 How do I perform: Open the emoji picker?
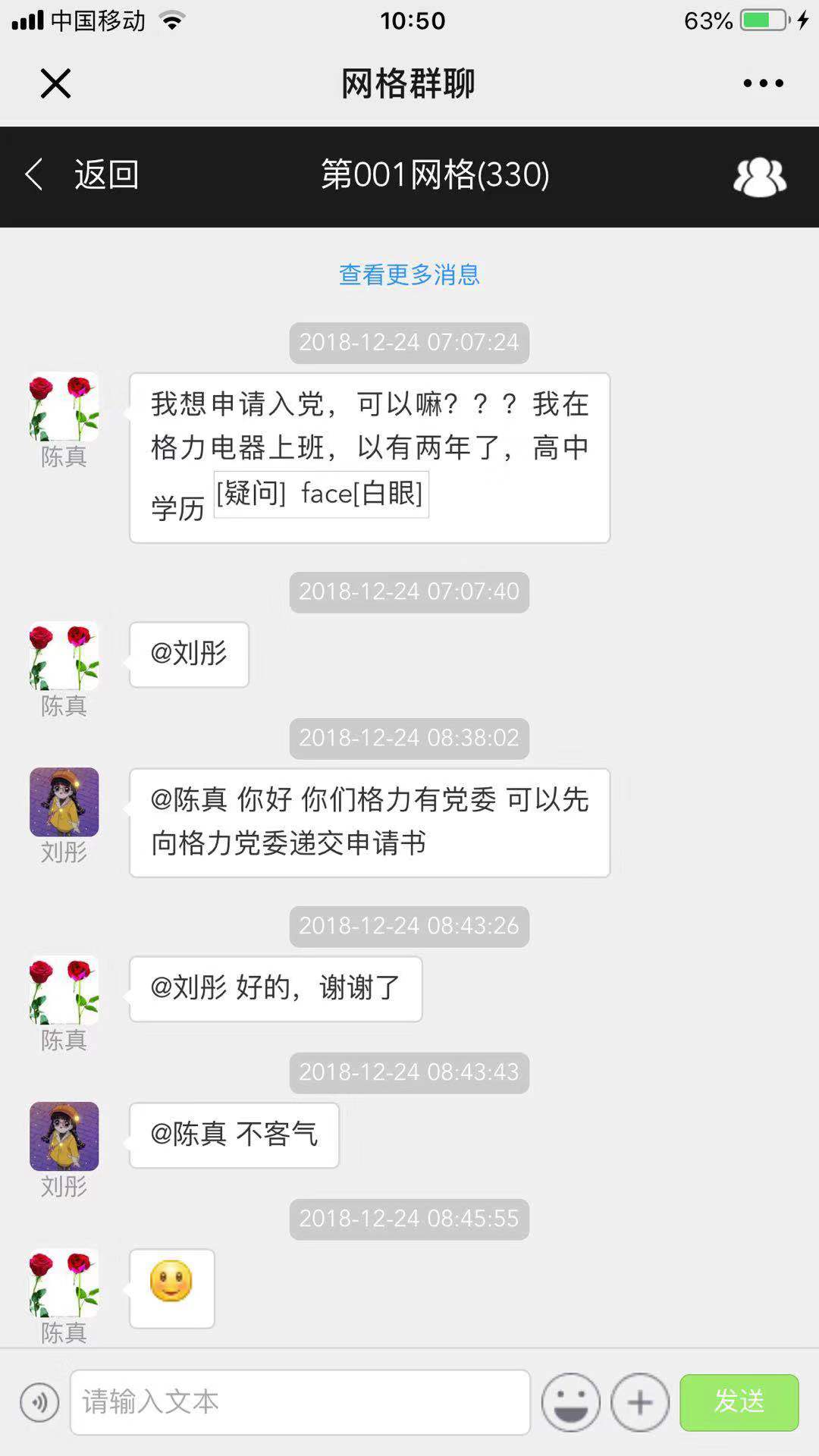pos(571,1402)
